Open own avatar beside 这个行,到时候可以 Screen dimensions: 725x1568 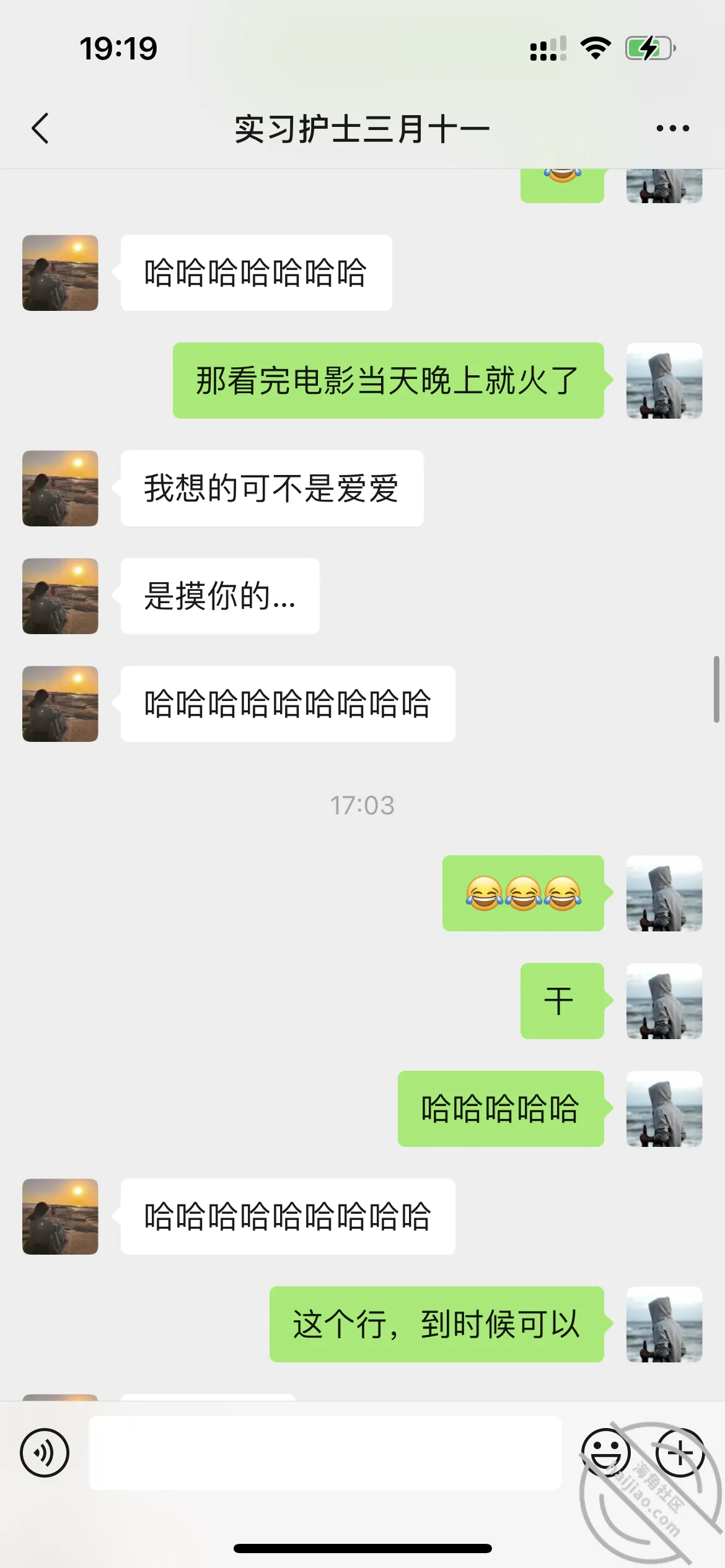[664, 1324]
